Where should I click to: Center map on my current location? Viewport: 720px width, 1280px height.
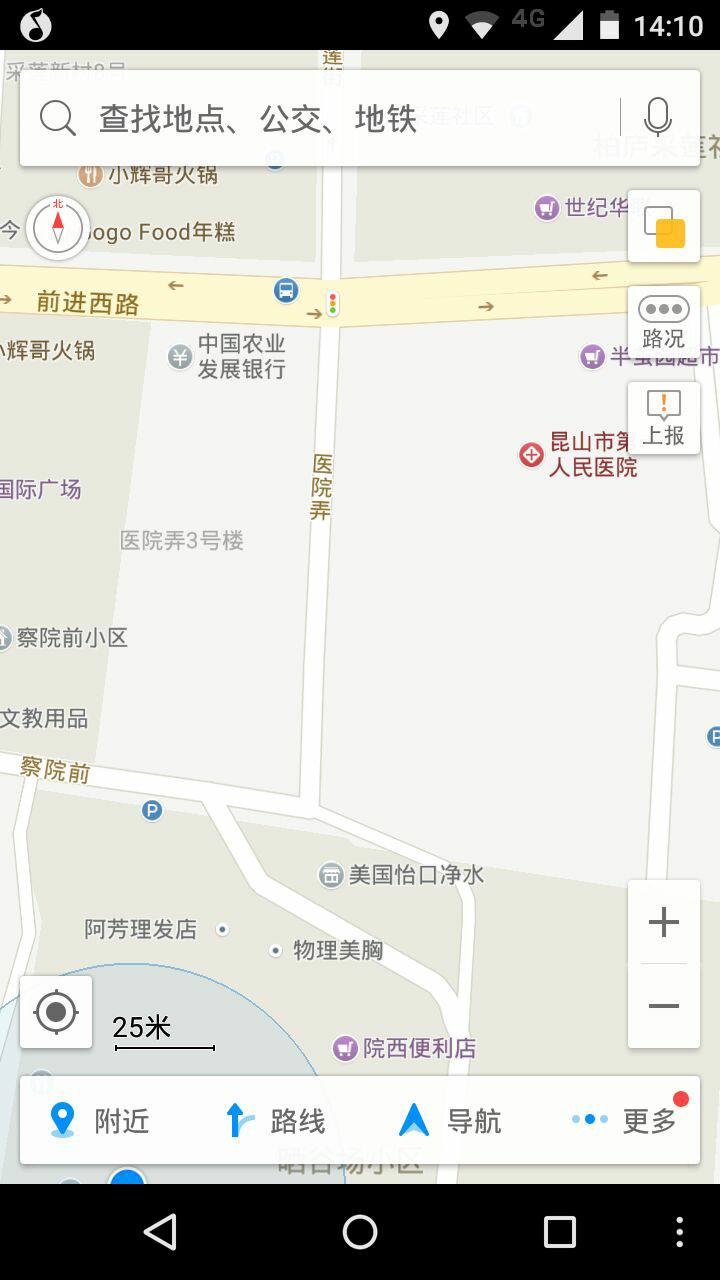(56, 1012)
